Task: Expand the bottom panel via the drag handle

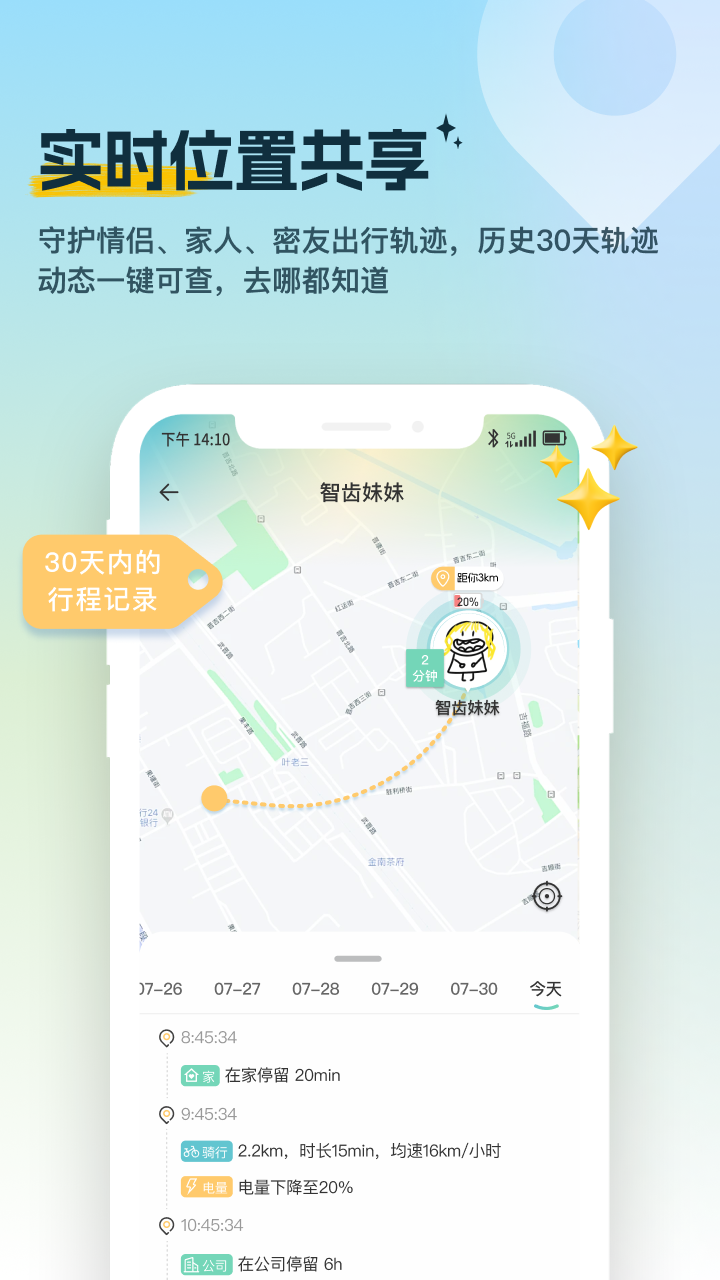Action: [356, 957]
